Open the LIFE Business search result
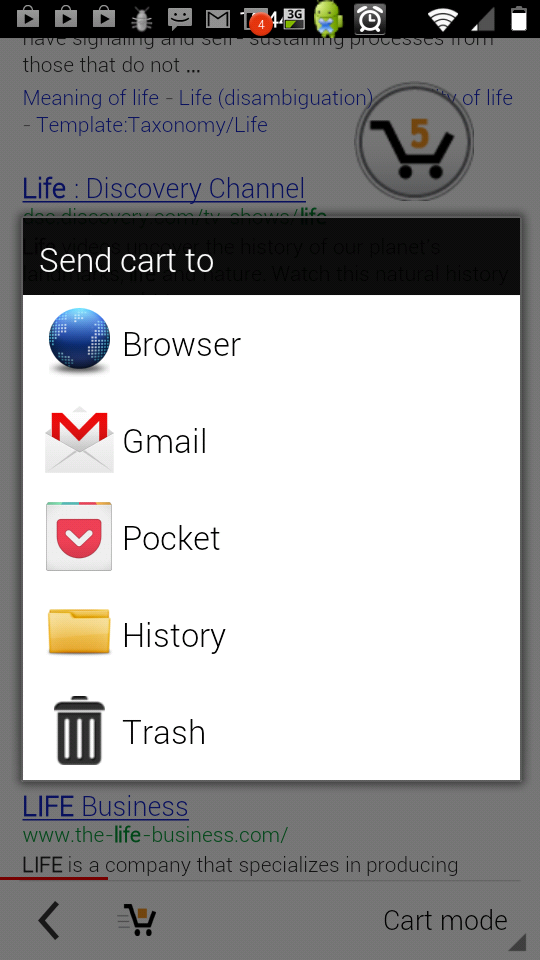The height and width of the screenshot is (960, 540). [105, 806]
